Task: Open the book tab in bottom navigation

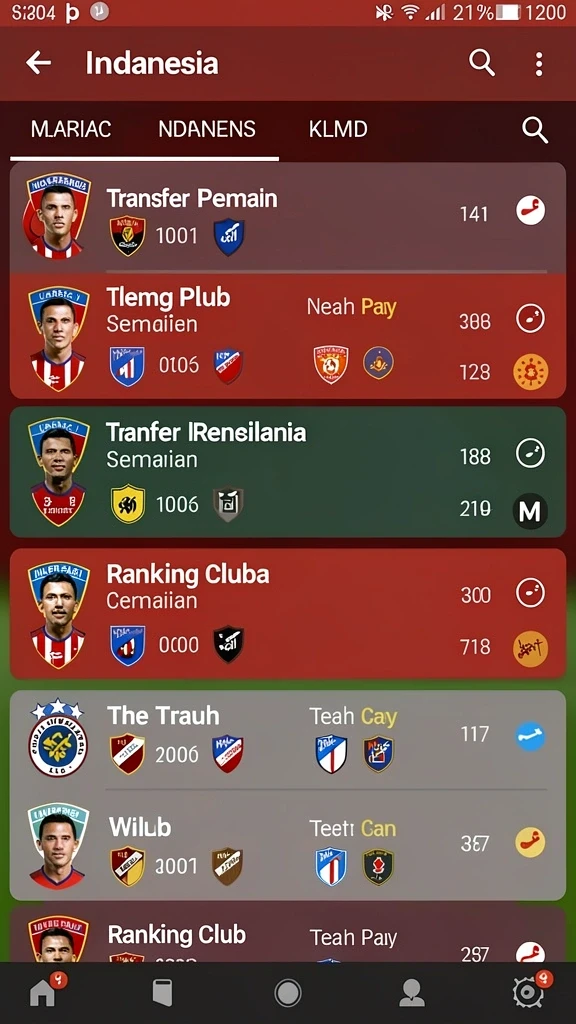Action: (163, 993)
